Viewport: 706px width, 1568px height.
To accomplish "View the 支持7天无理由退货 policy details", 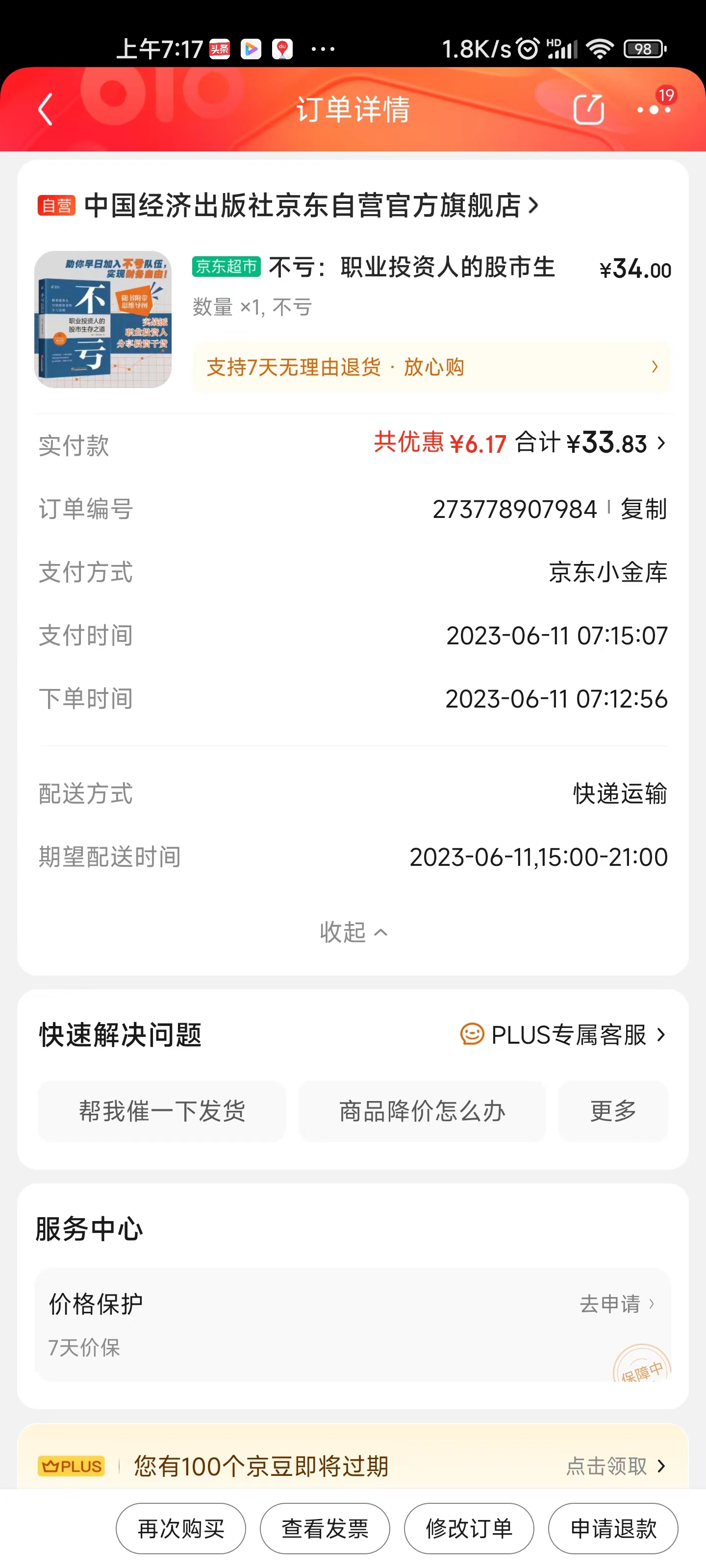I will click(430, 367).
